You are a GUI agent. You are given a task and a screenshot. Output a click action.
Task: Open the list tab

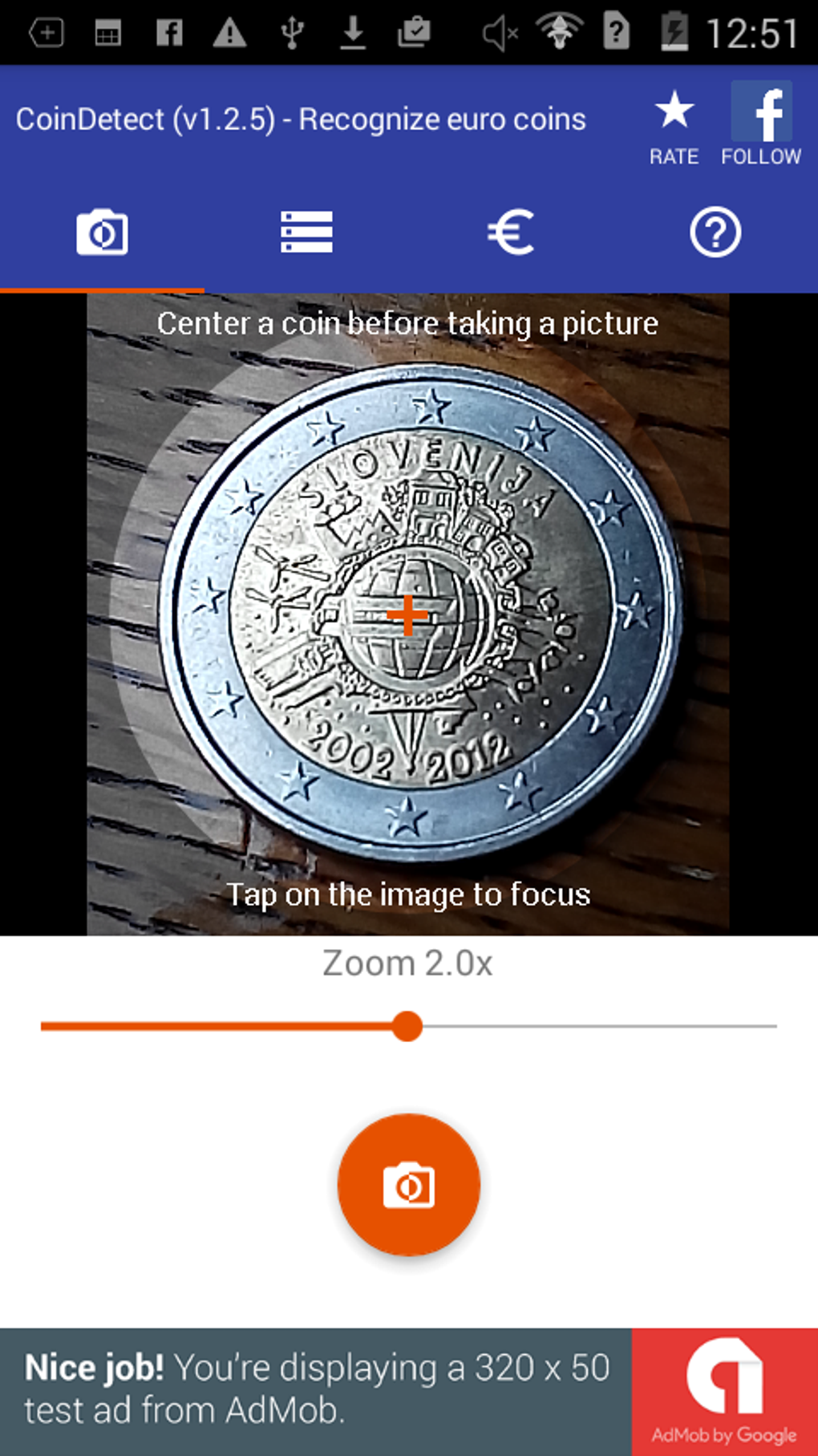point(306,233)
